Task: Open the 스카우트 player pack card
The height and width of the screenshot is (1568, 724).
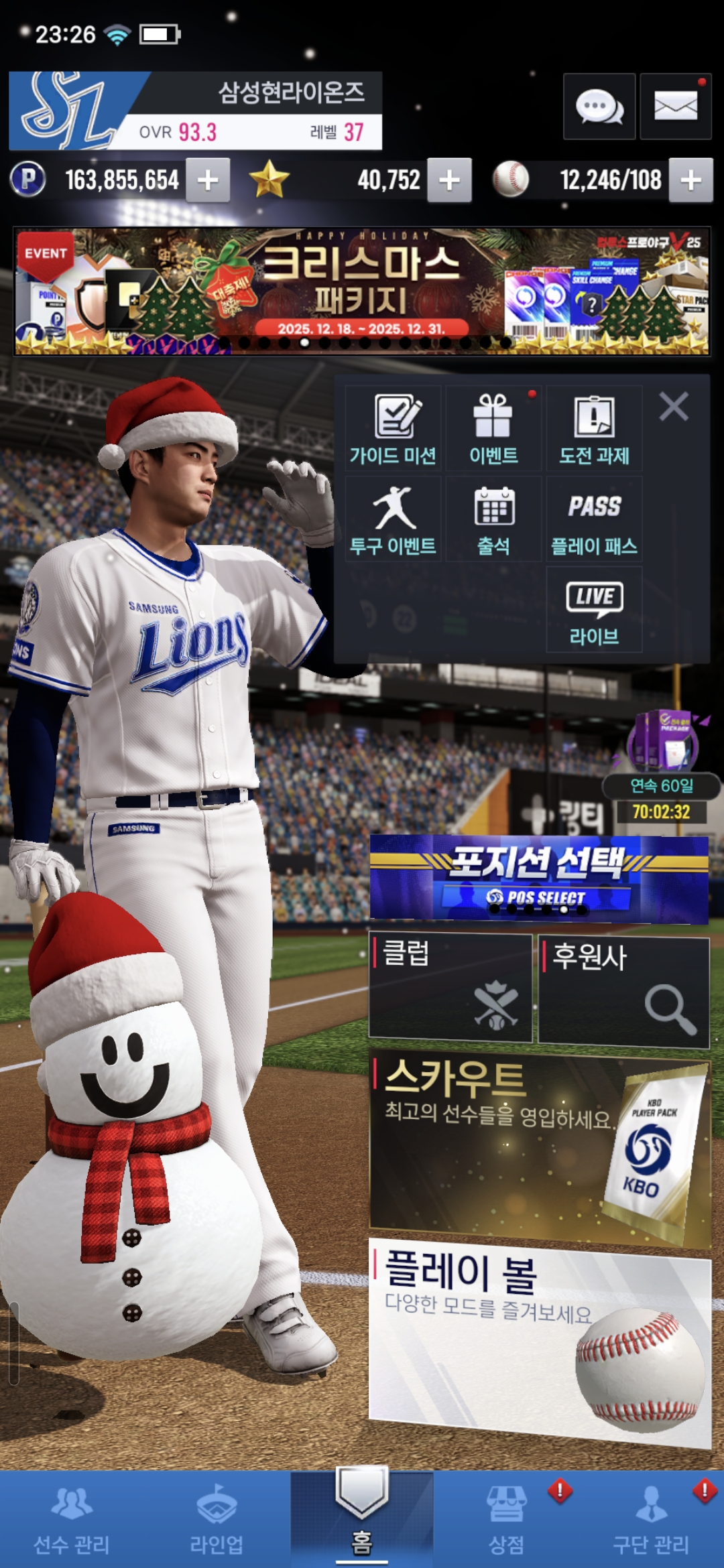Action: [539, 1147]
